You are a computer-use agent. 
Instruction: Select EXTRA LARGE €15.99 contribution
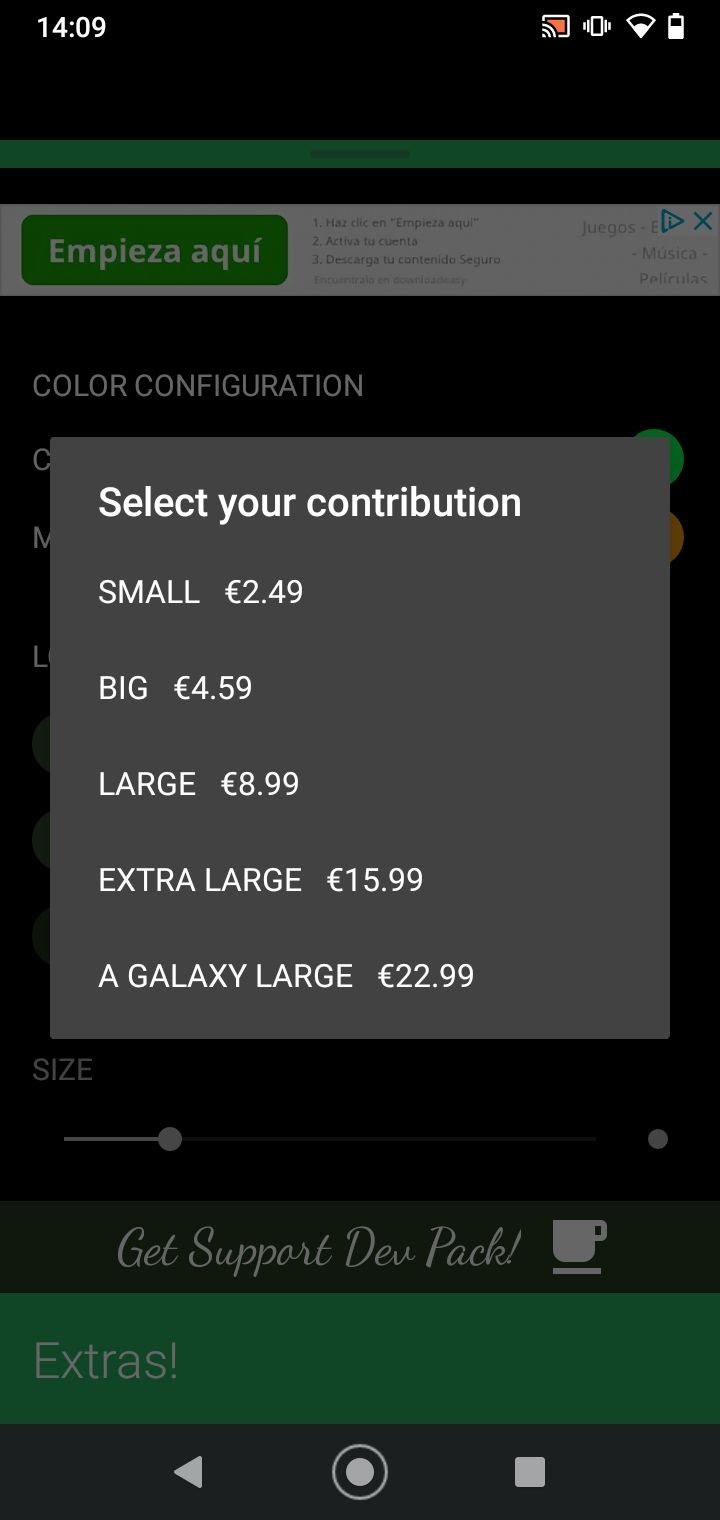(x=360, y=880)
